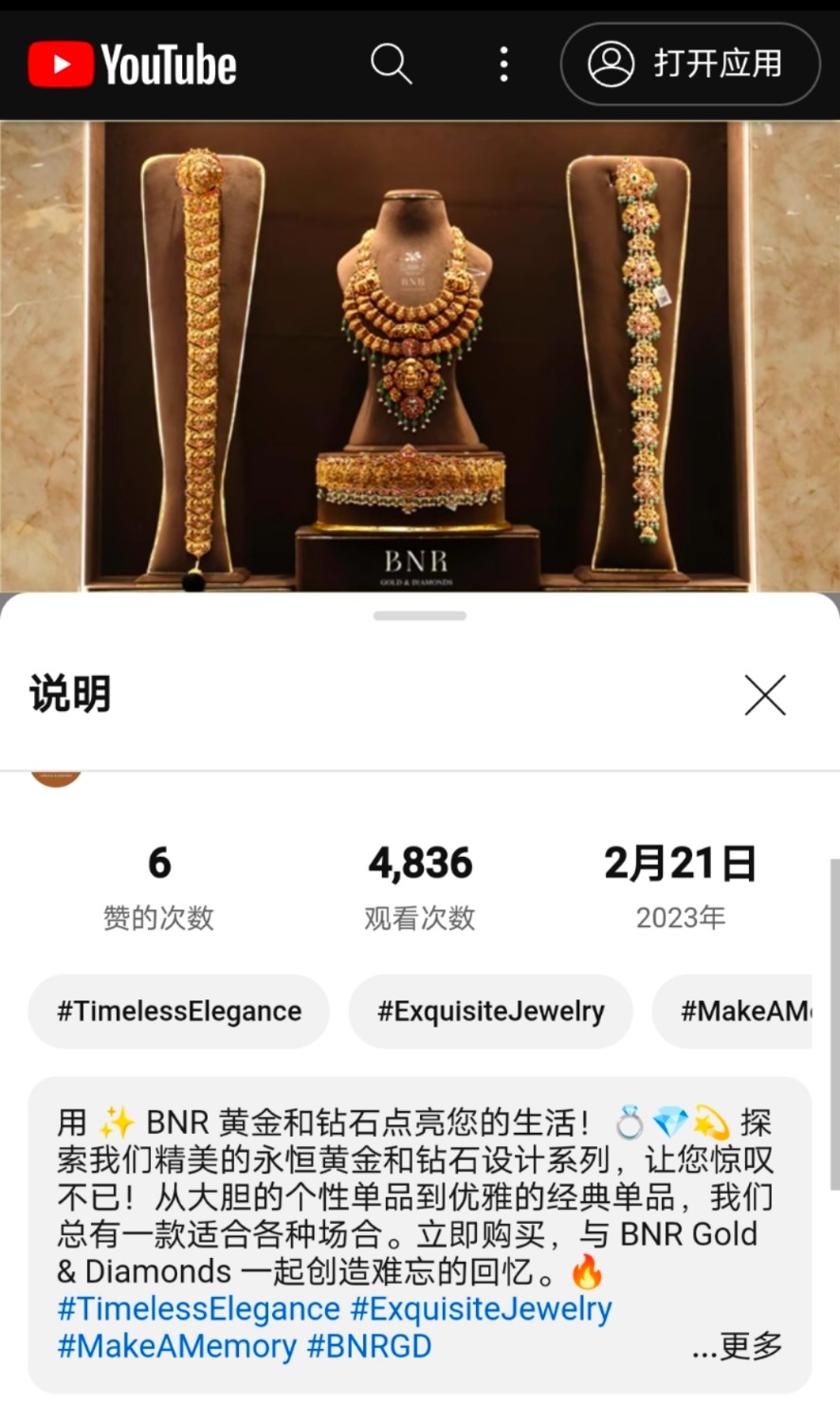The width and height of the screenshot is (840, 1422).
Task: Go to the YouTube home logo
Action: point(133,64)
